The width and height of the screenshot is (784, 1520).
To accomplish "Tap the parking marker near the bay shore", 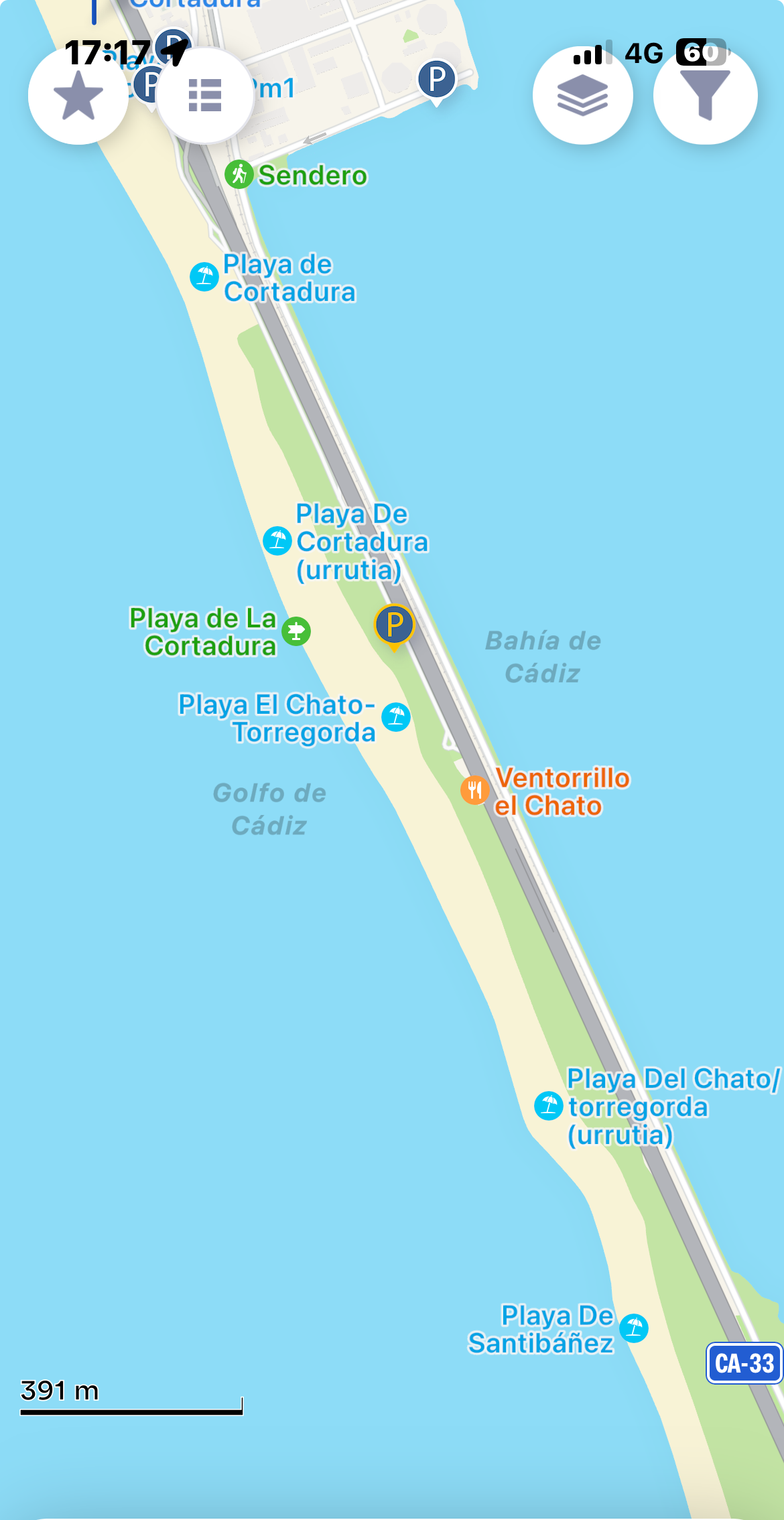I will pyautogui.click(x=437, y=79).
